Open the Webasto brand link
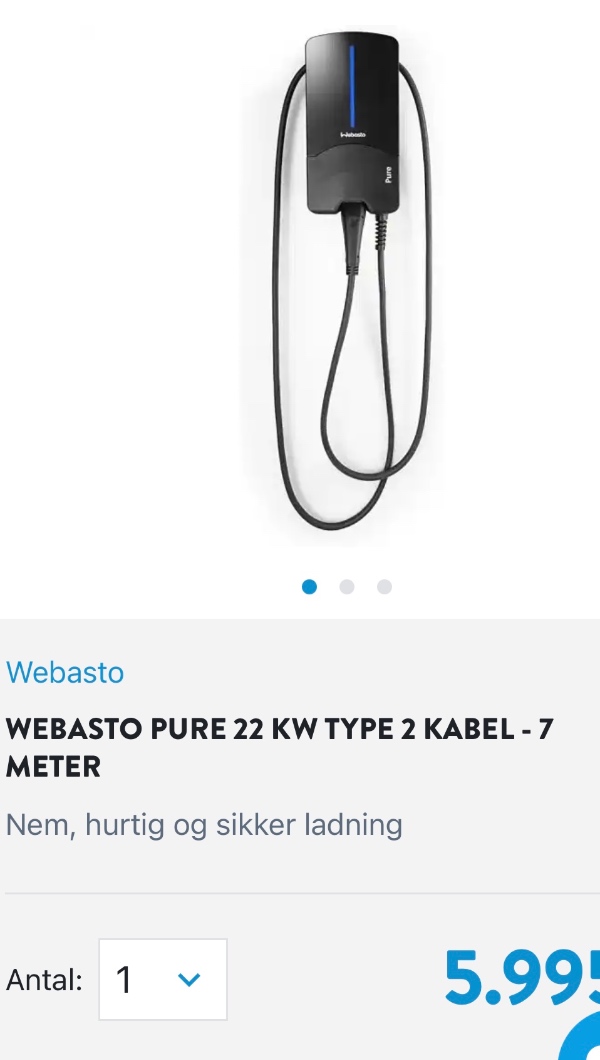Screen dimensions: 600x1060 (x=65, y=672)
